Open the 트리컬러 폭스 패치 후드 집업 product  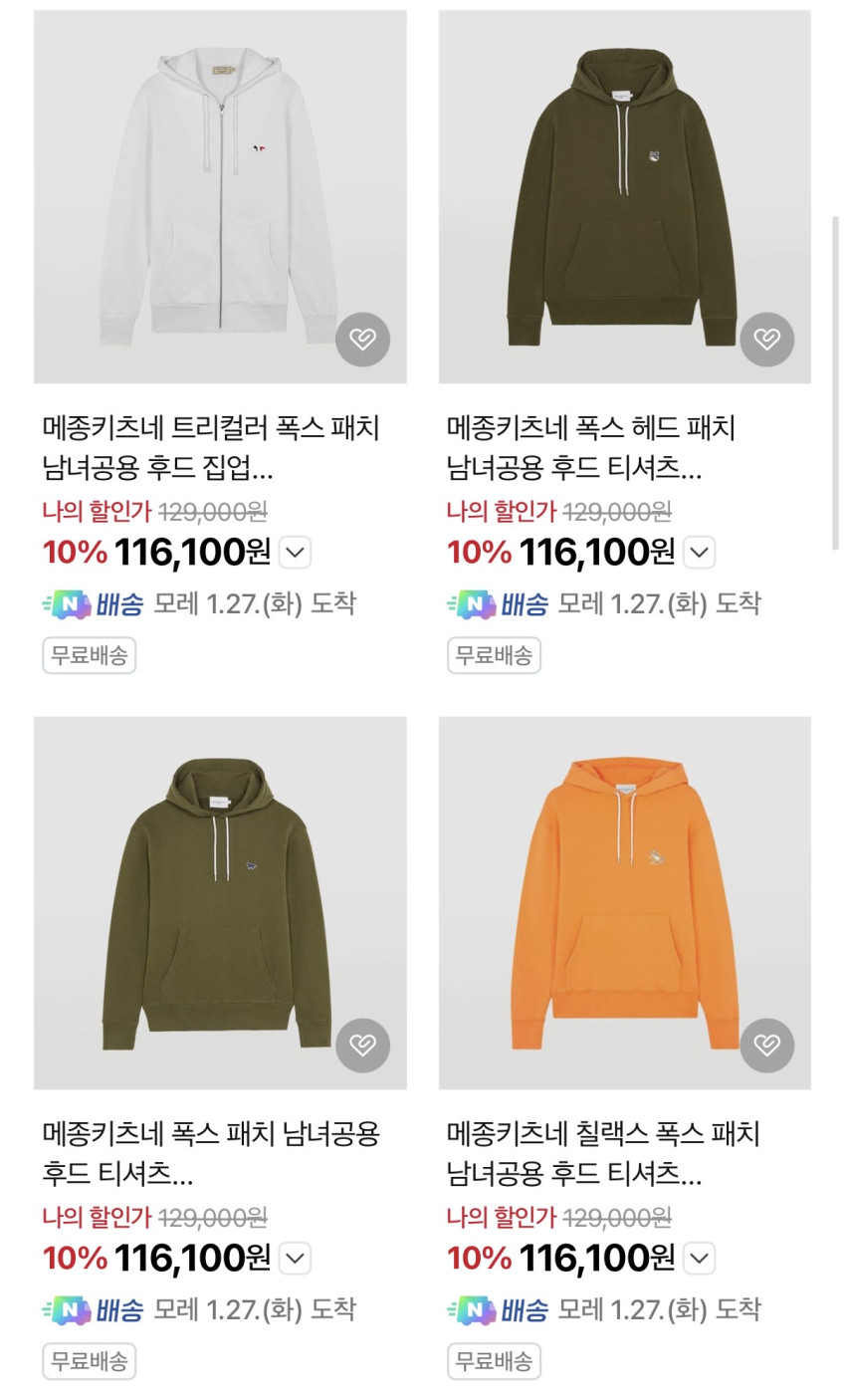[211, 448]
